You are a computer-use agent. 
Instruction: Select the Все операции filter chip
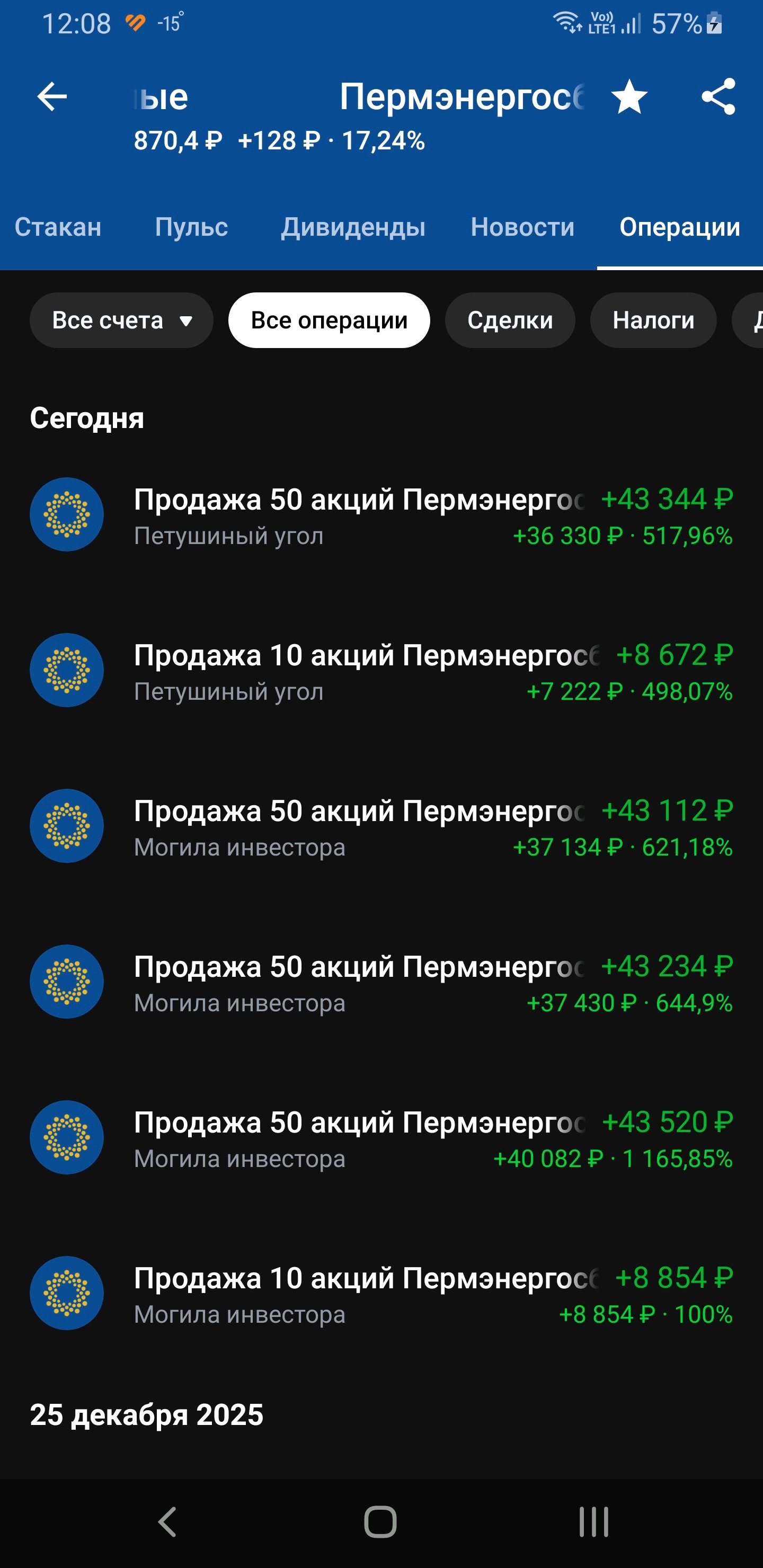click(329, 320)
